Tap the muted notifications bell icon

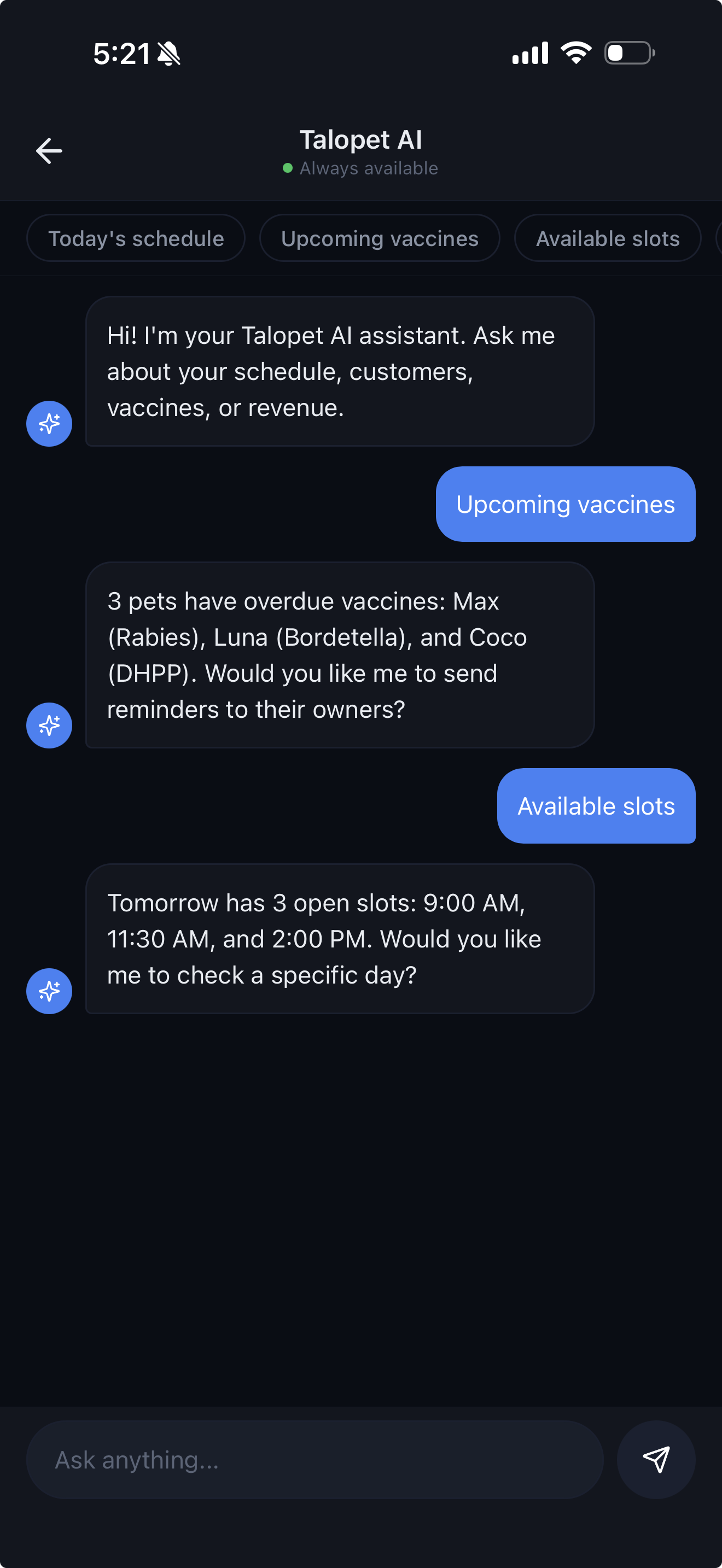click(168, 53)
